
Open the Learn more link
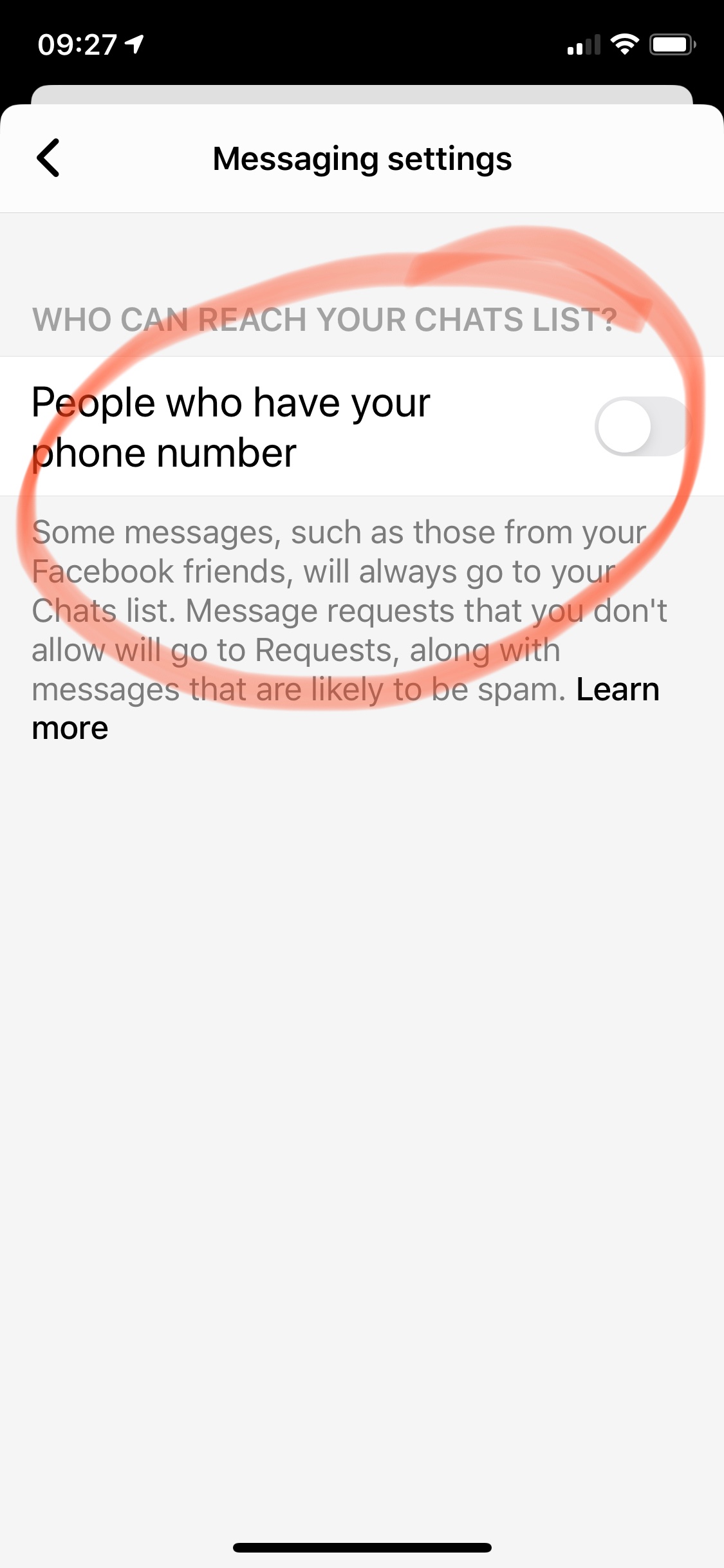617,690
